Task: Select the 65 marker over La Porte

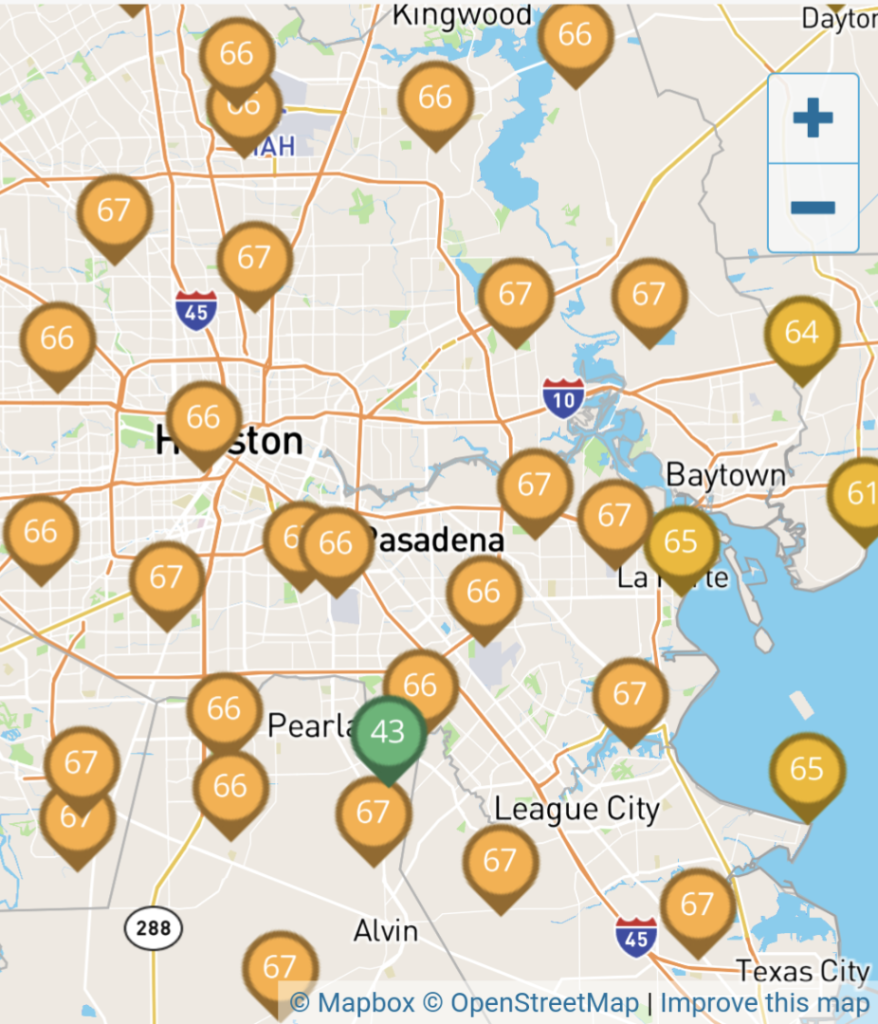Action: tap(680, 543)
